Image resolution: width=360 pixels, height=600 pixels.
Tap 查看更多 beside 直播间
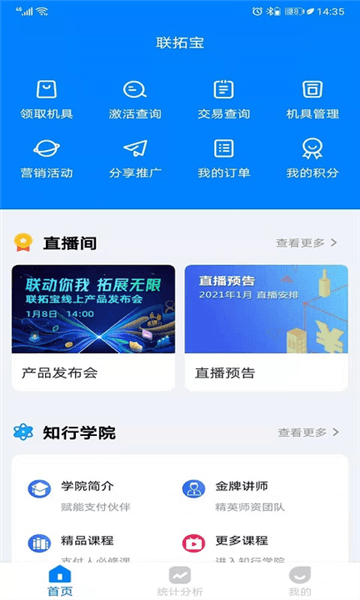tap(306, 243)
